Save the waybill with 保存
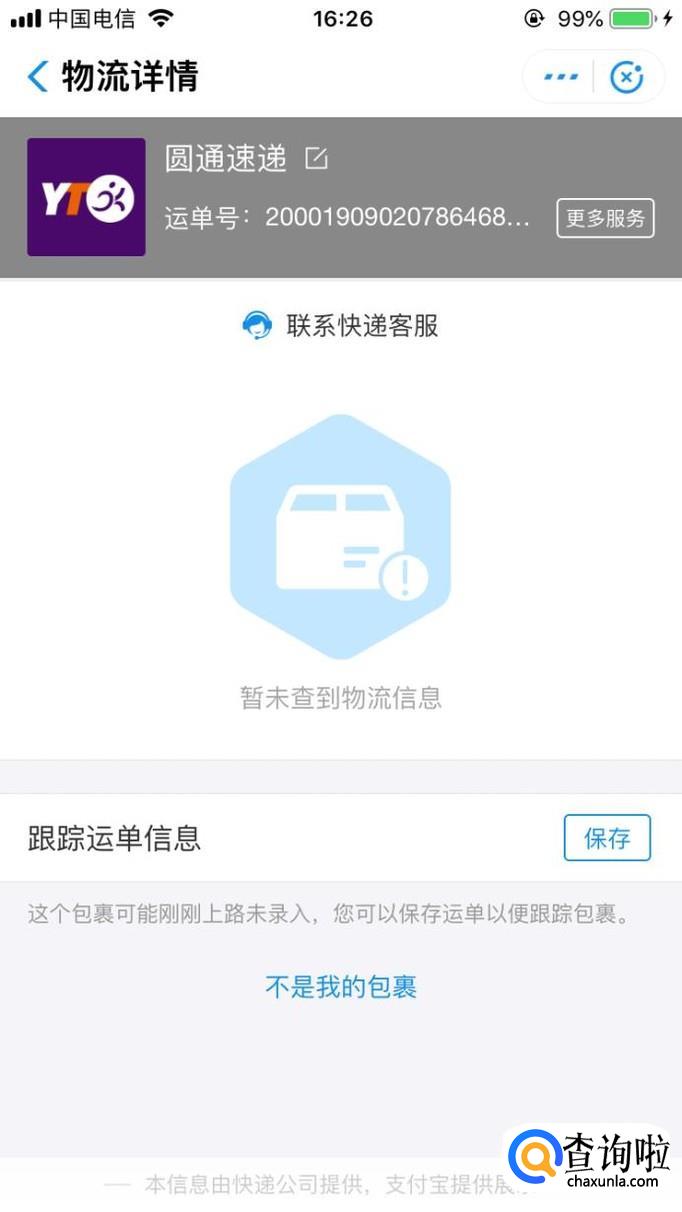Viewport: 682px width, 1212px height. (x=607, y=838)
